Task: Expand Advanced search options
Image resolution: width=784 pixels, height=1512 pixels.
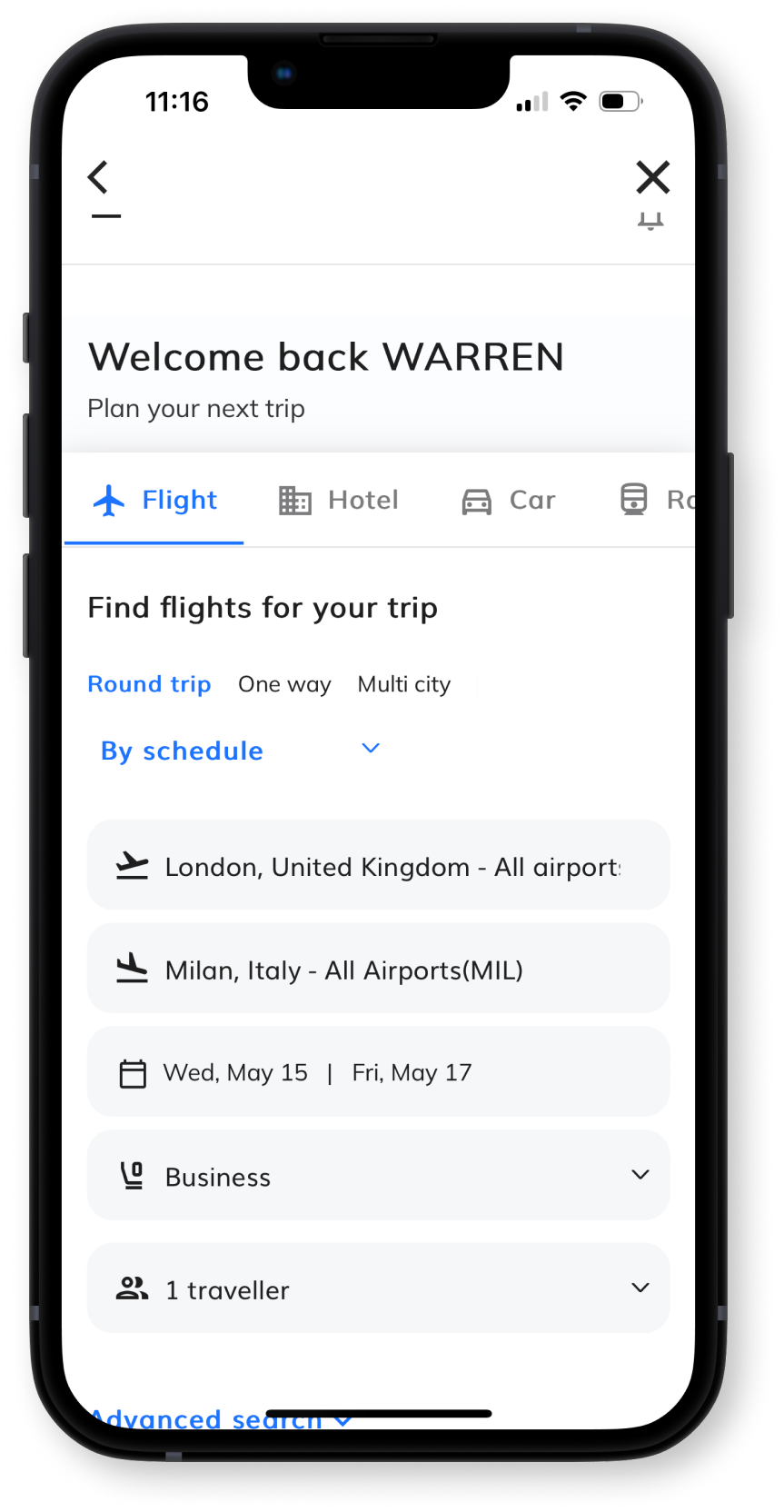Action: pos(221,1418)
